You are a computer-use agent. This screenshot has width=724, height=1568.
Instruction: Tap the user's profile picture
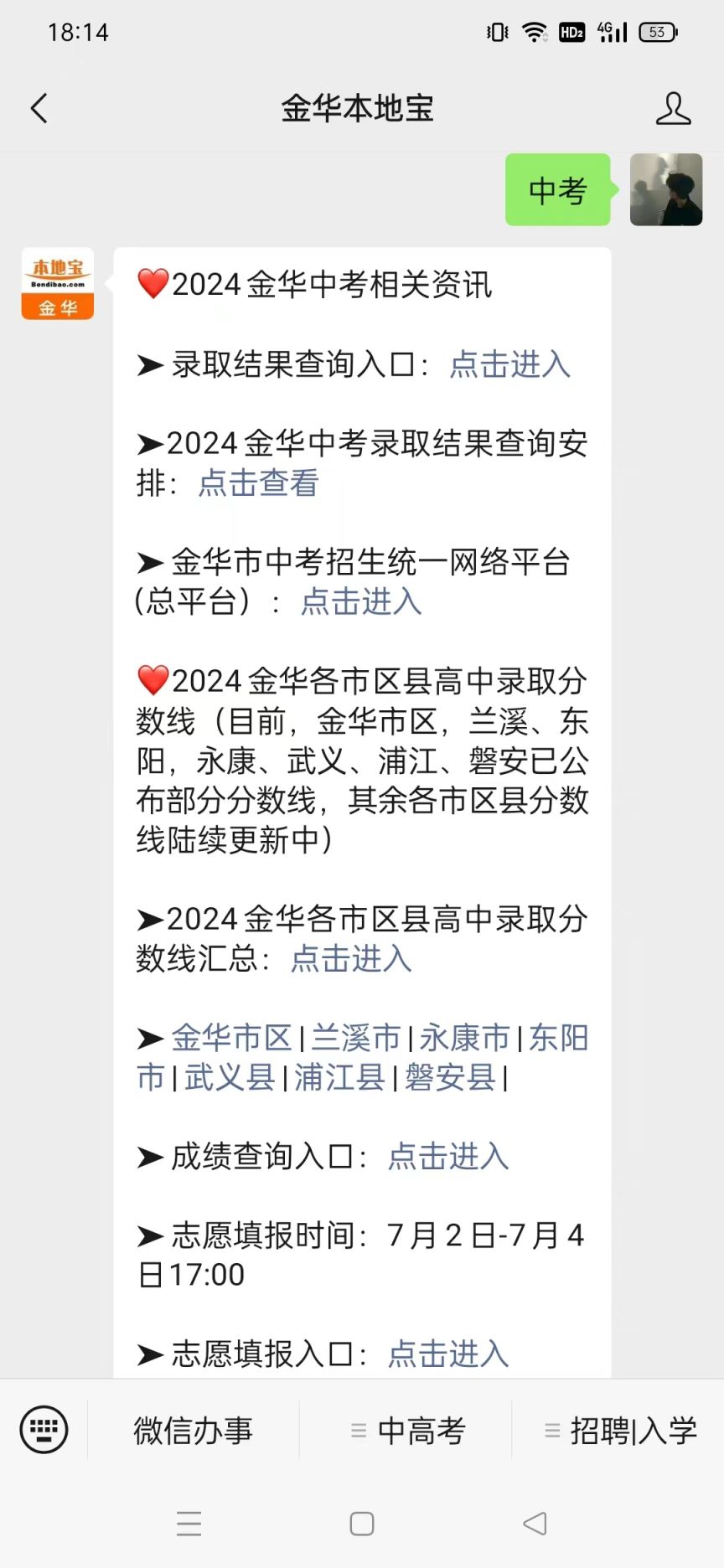(x=665, y=191)
